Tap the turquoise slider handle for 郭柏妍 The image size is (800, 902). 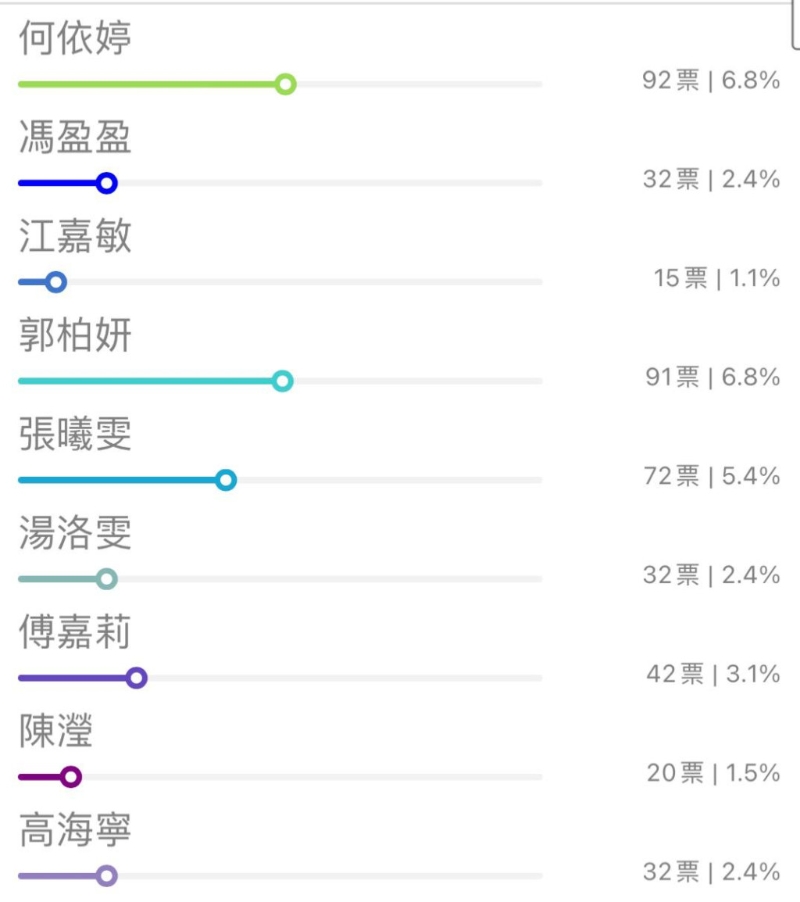point(283,381)
